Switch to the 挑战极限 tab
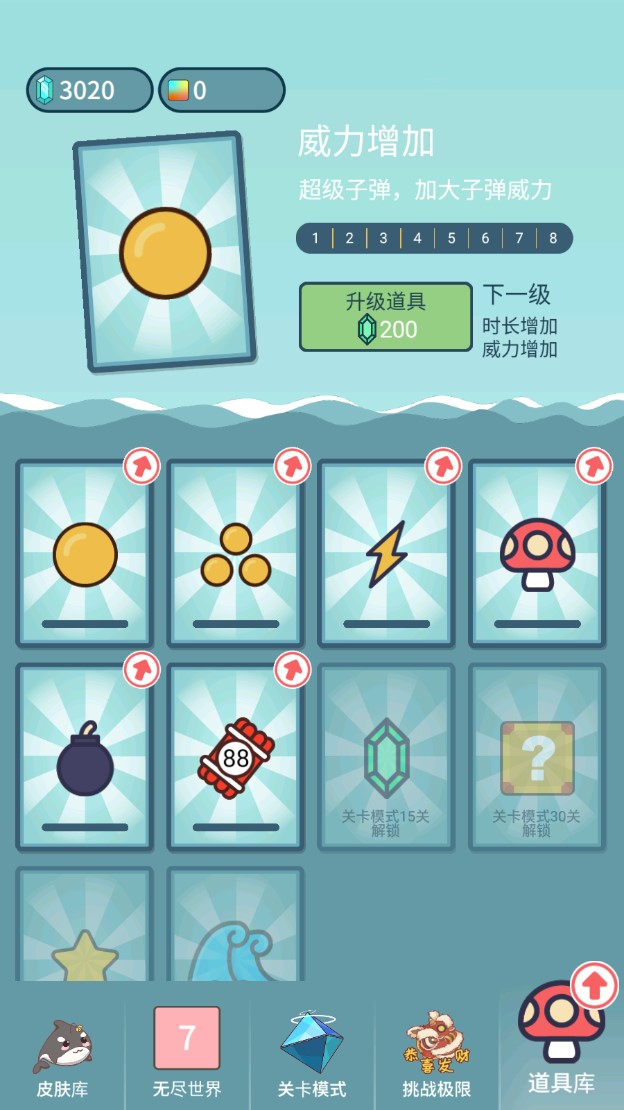This screenshot has height=1110, width=624. (437, 1055)
